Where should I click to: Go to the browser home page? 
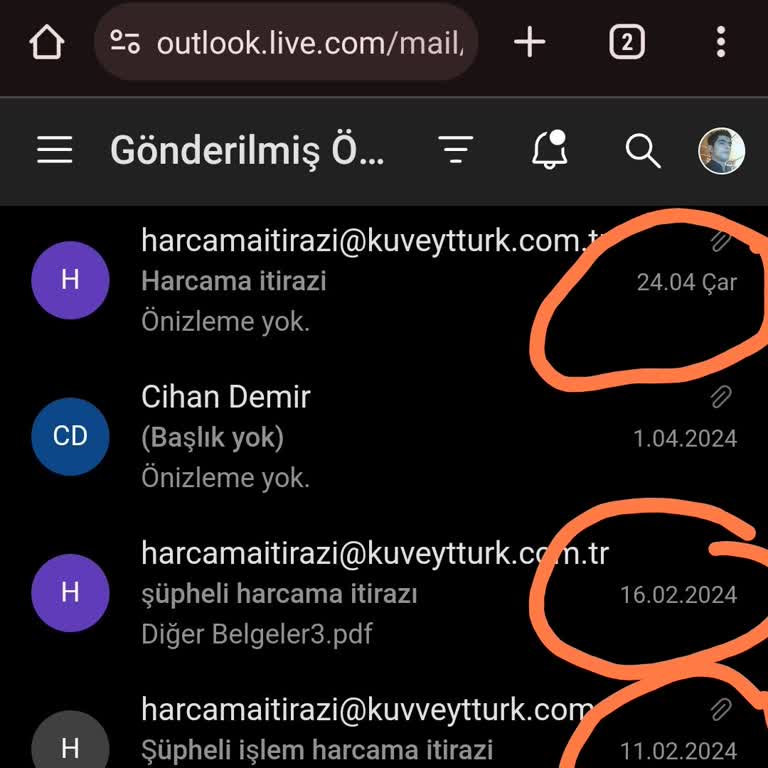(46, 43)
